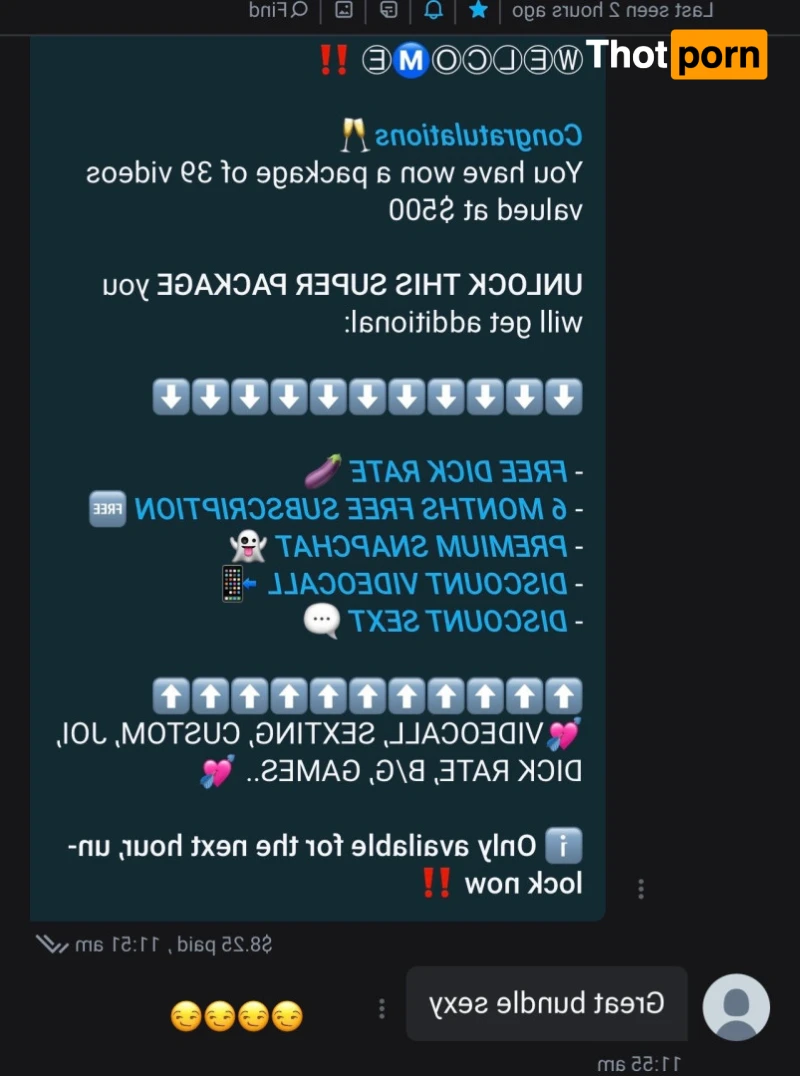
Task: Open the notes icon in header
Action: point(388,11)
